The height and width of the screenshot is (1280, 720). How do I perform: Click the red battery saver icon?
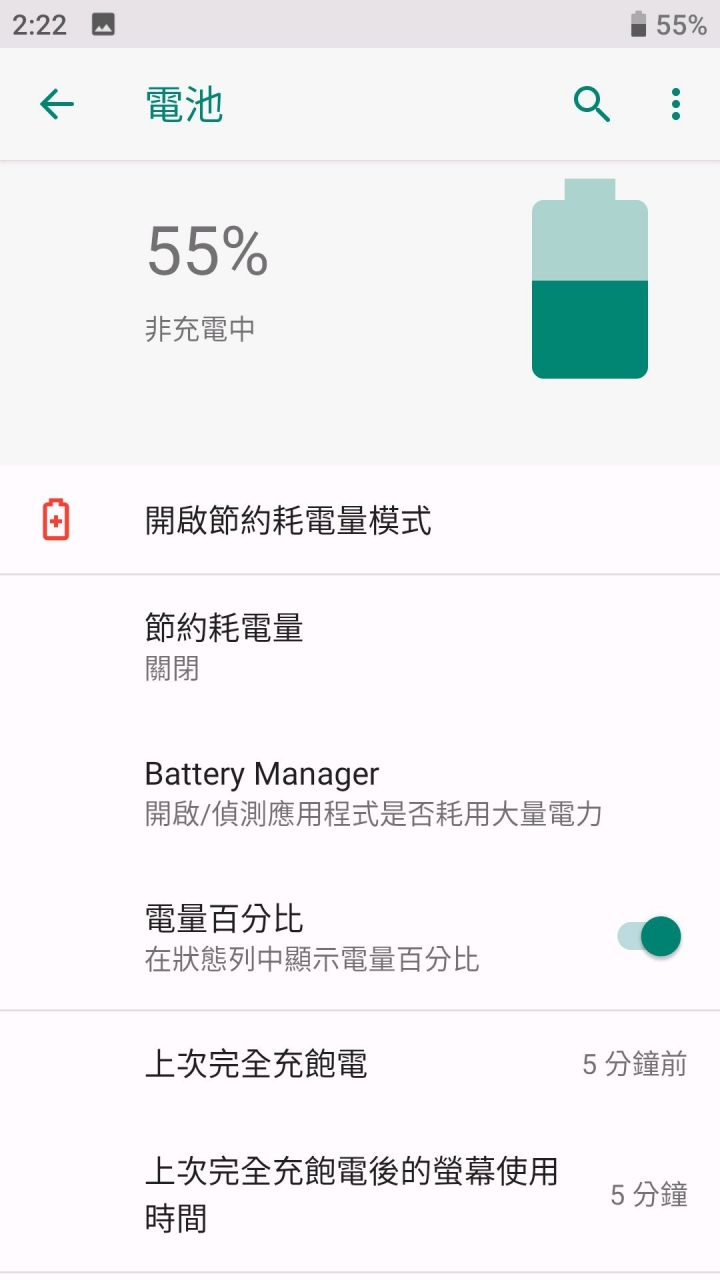[x=57, y=519]
